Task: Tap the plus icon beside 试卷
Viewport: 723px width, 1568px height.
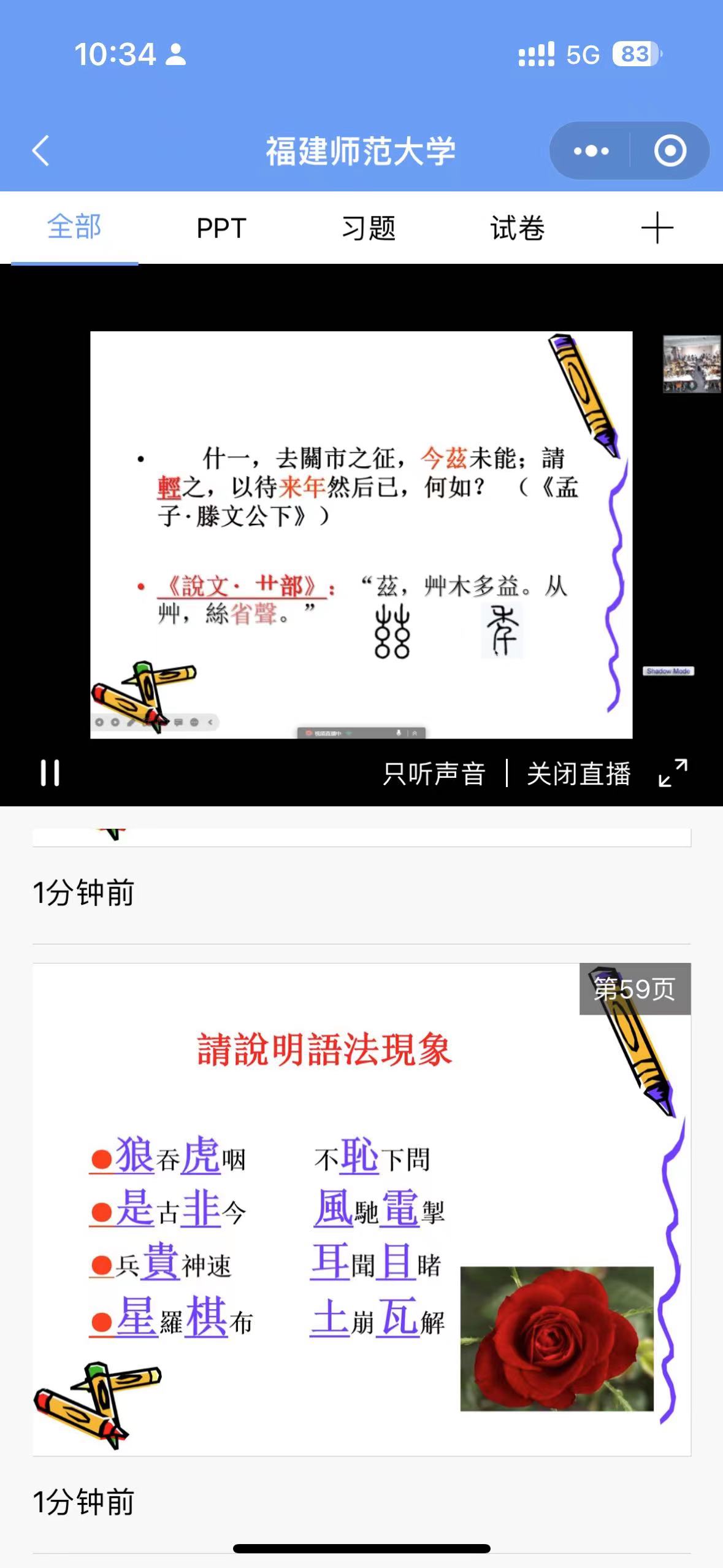Action: [657, 228]
